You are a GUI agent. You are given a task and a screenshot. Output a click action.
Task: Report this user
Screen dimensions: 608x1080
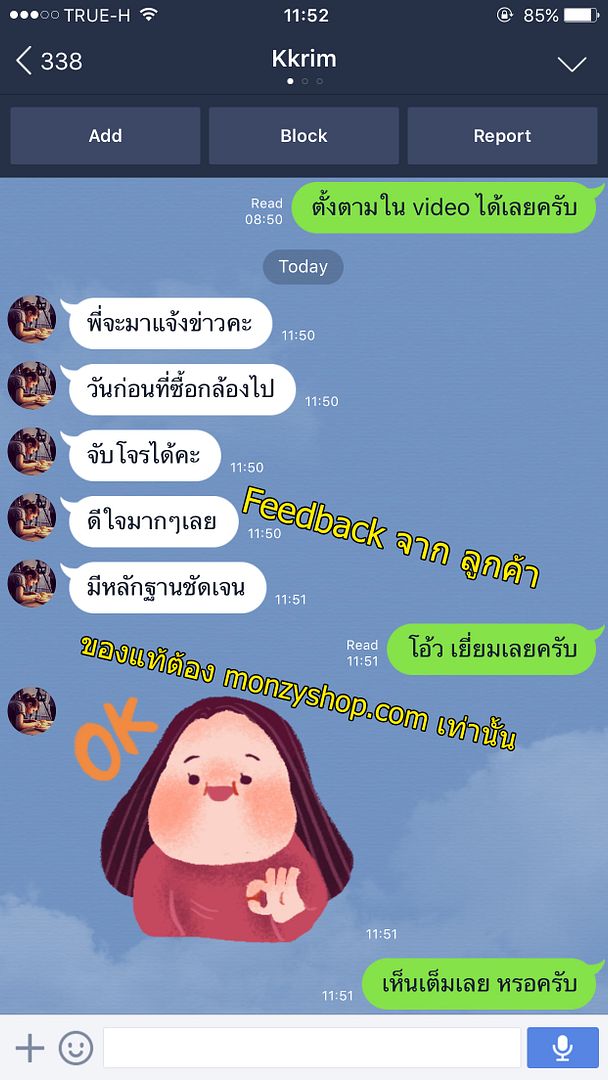pyautogui.click(x=502, y=136)
